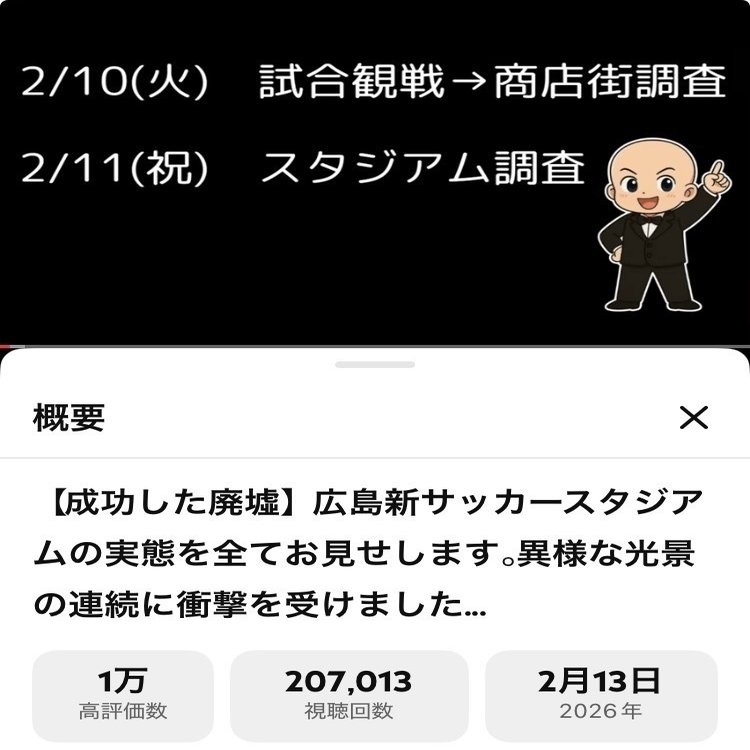Tap the video player above the panel
750x750 pixels.
click(x=375, y=170)
